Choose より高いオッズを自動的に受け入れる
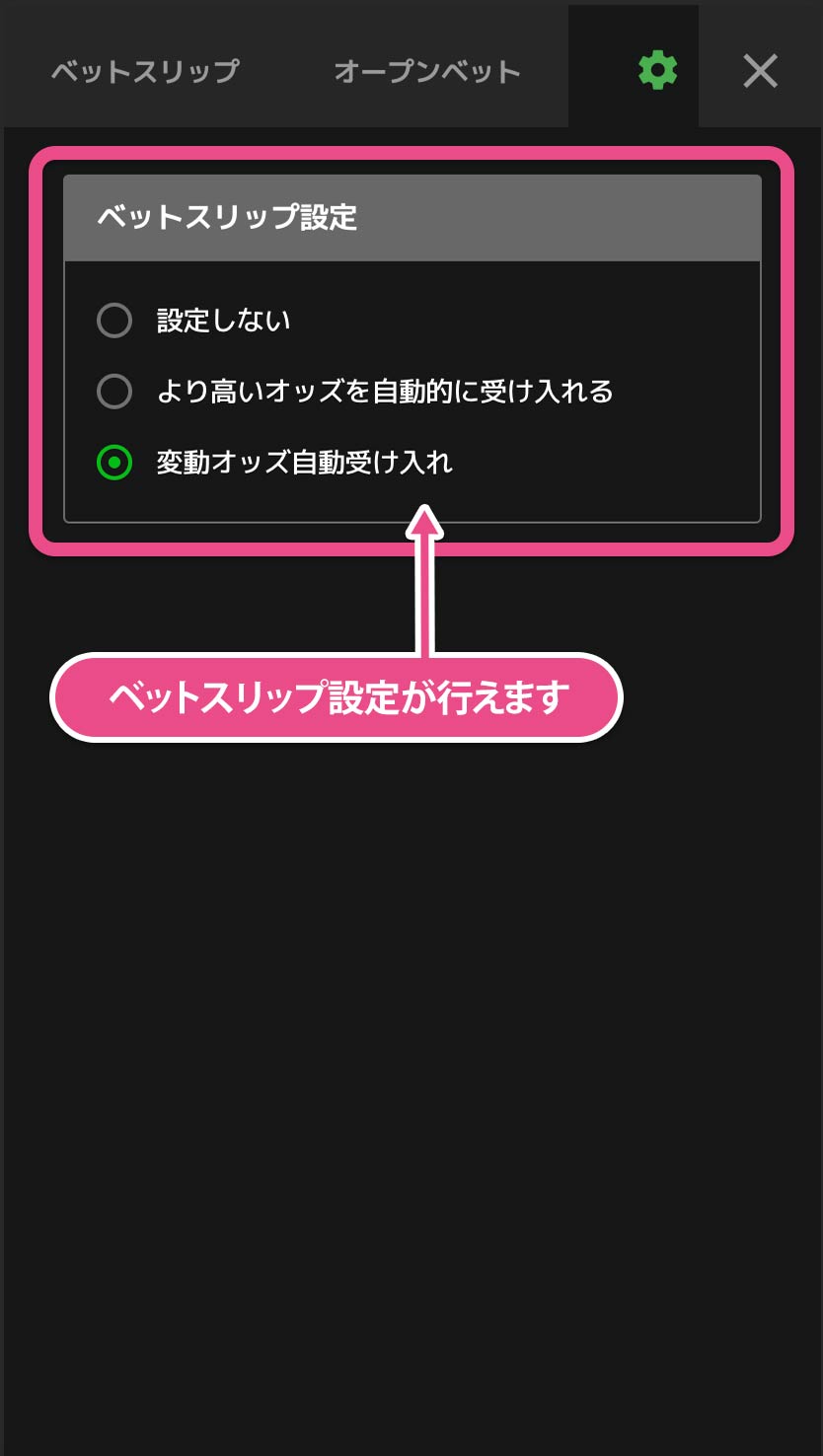The image size is (823, 1456). pos(114,392)
